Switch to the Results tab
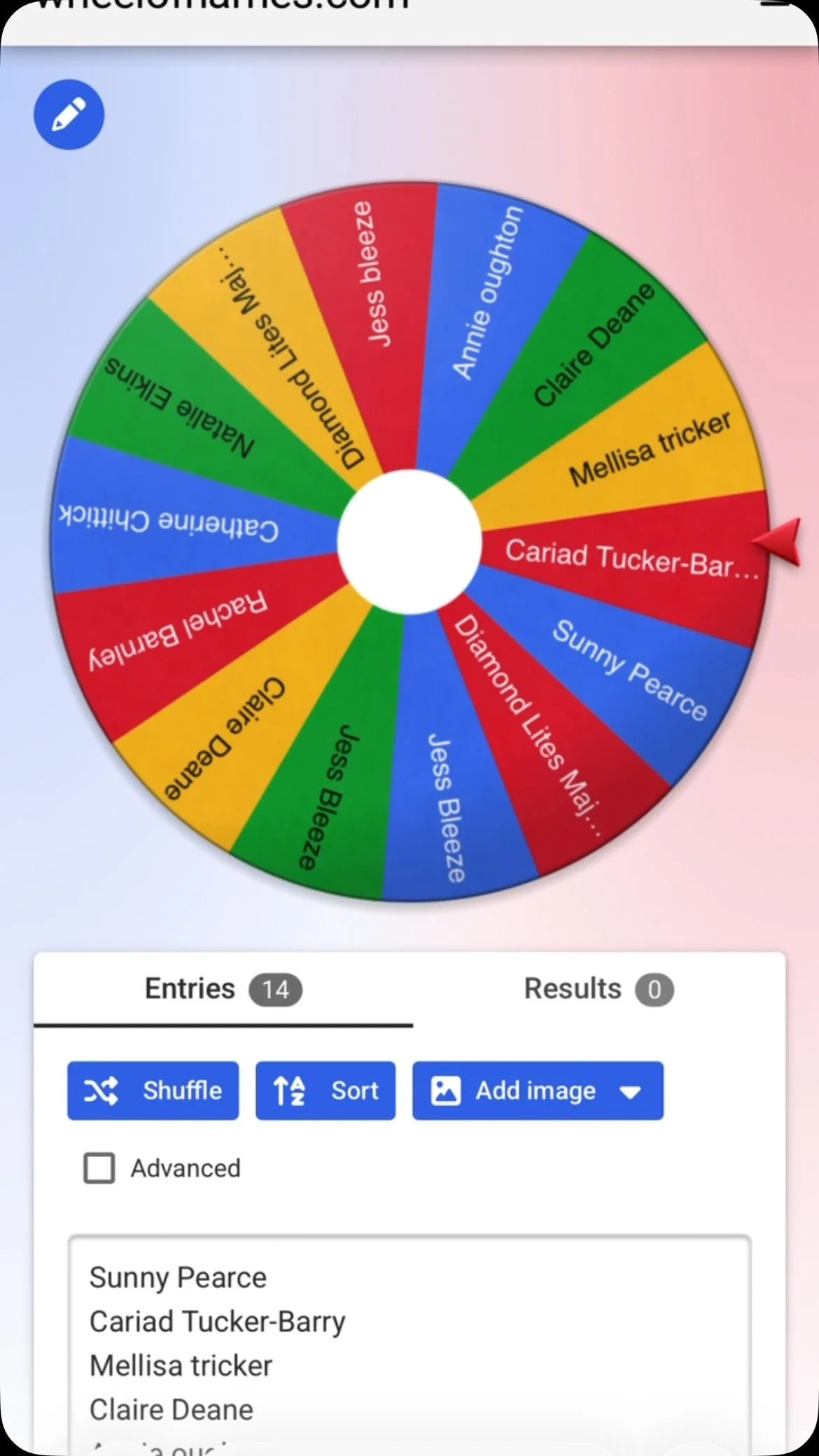The image size is (819, 1456). 598,989
